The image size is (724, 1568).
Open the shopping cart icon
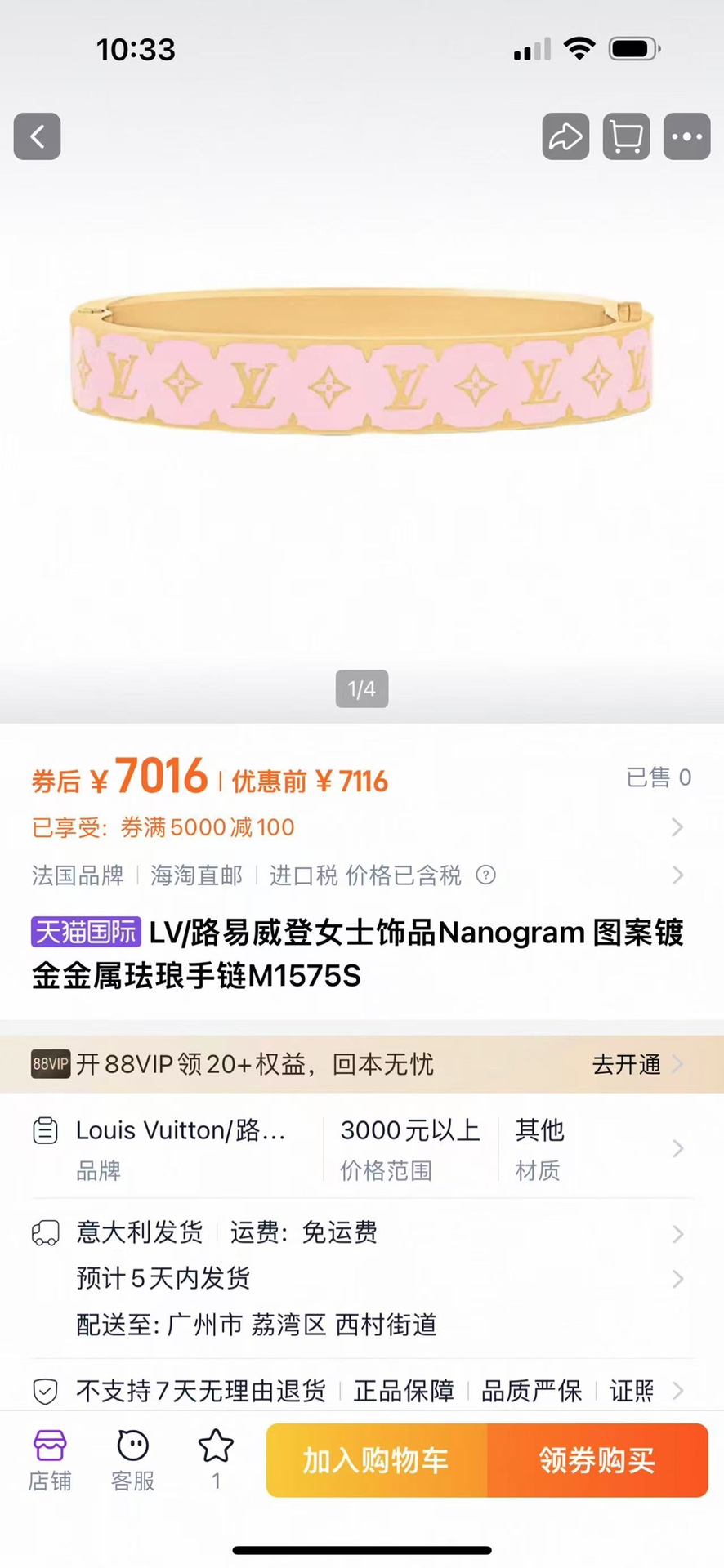click(626, 136)
